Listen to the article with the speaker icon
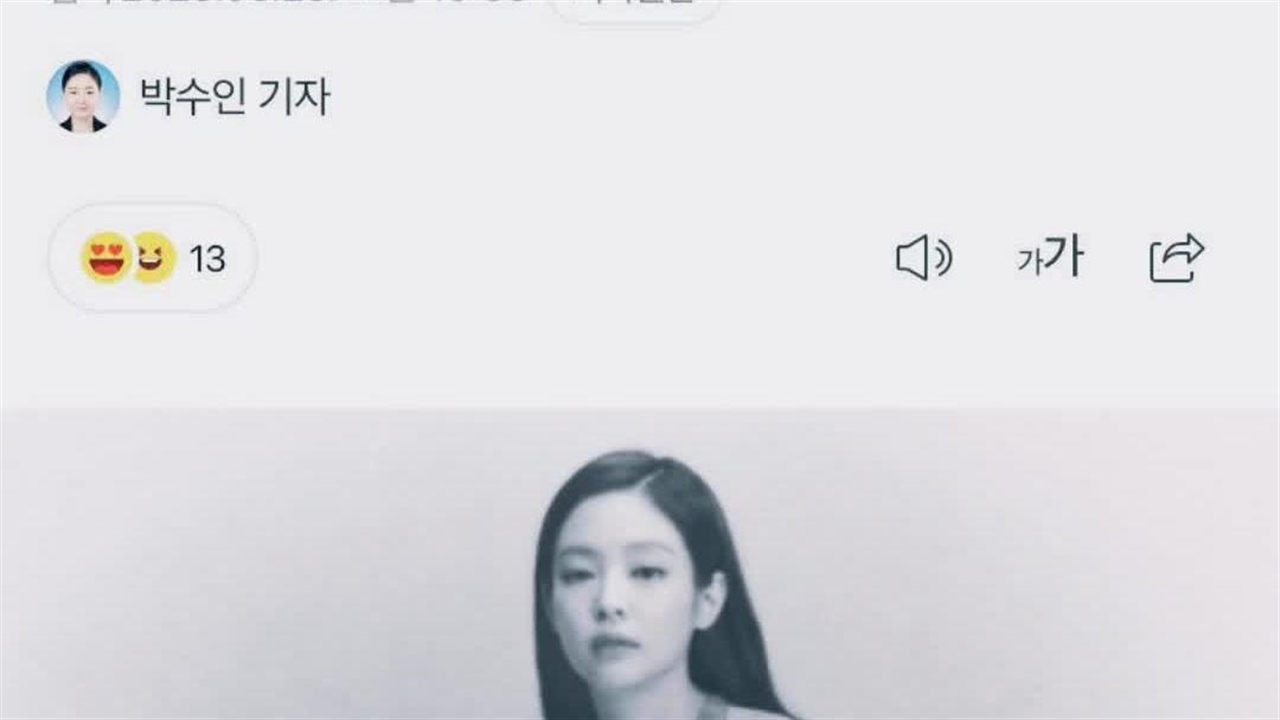The image size is (1280, 720). (x=922, y=259)
